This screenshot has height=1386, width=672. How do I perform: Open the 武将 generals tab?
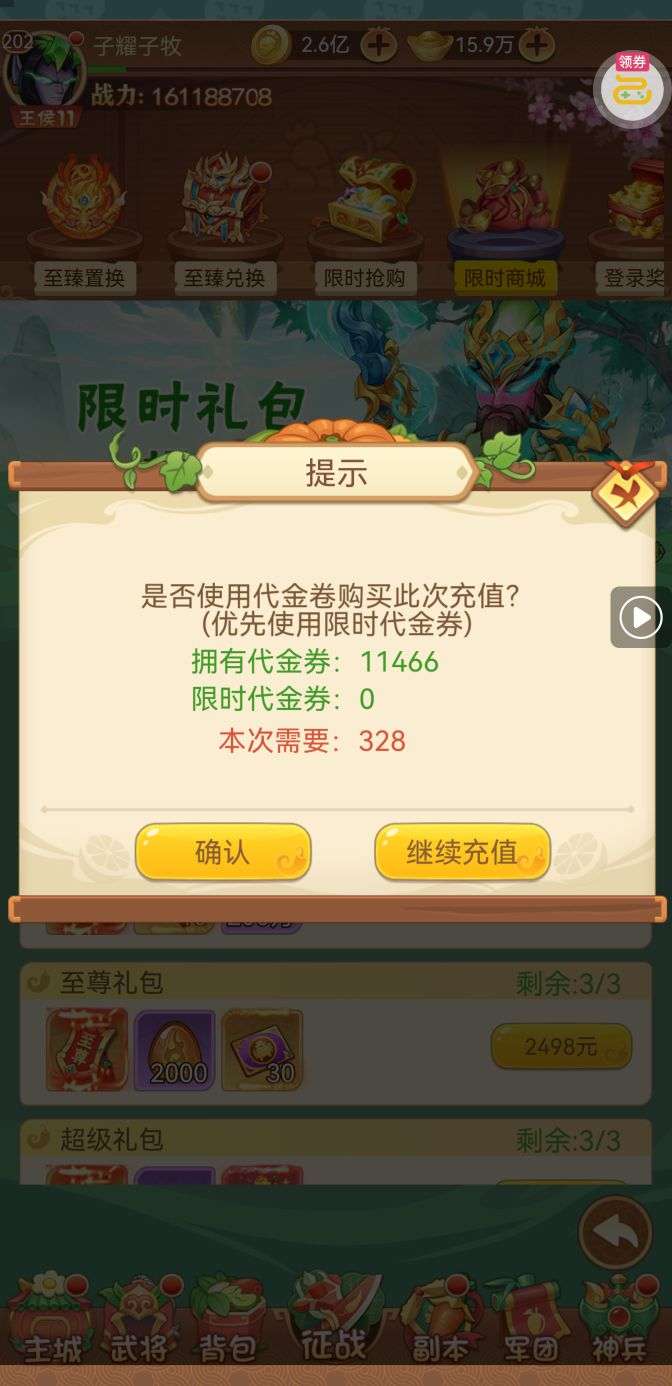pyautogui.click(x=139, y=1320)
